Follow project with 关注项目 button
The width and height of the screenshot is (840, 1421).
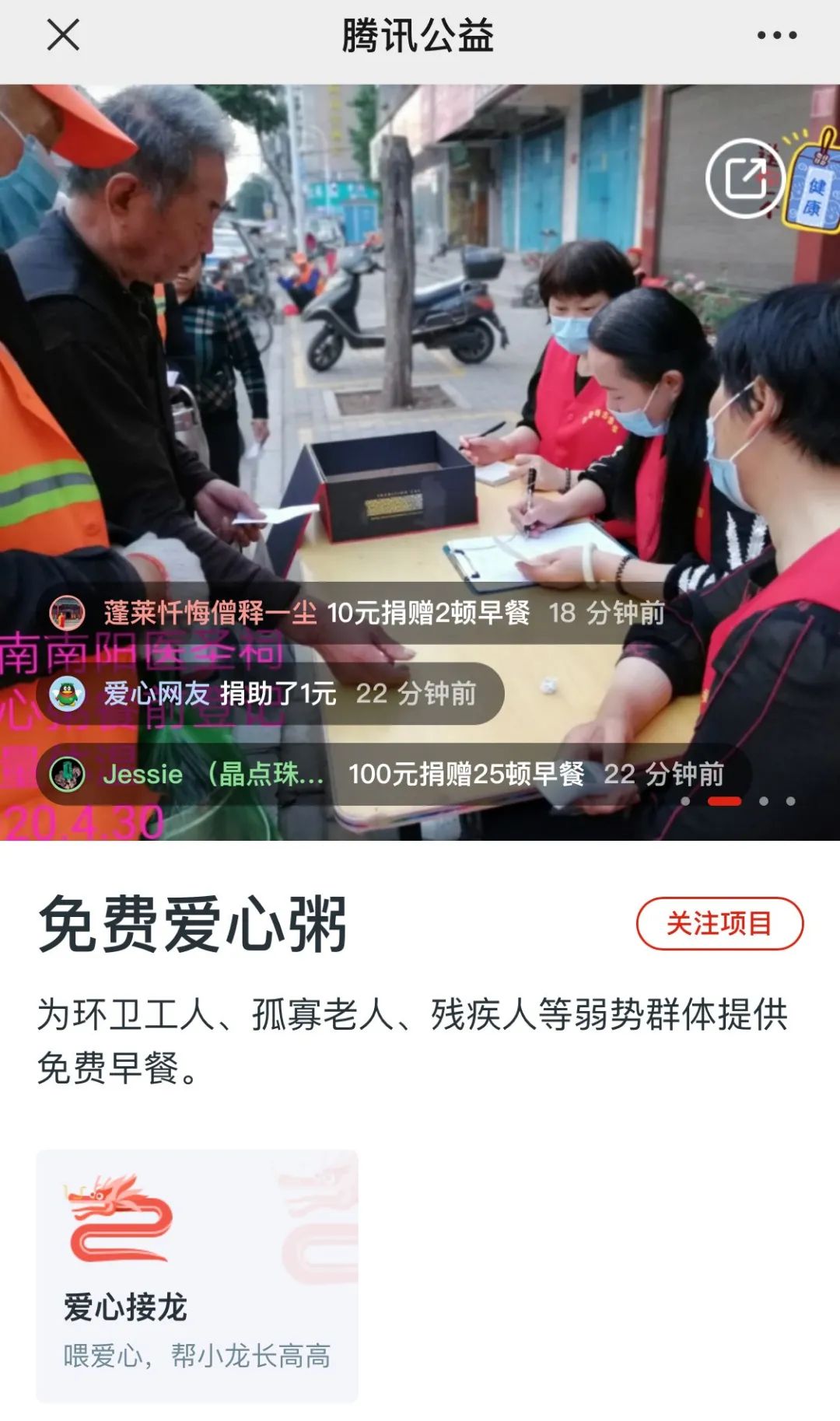click(719, 923)
